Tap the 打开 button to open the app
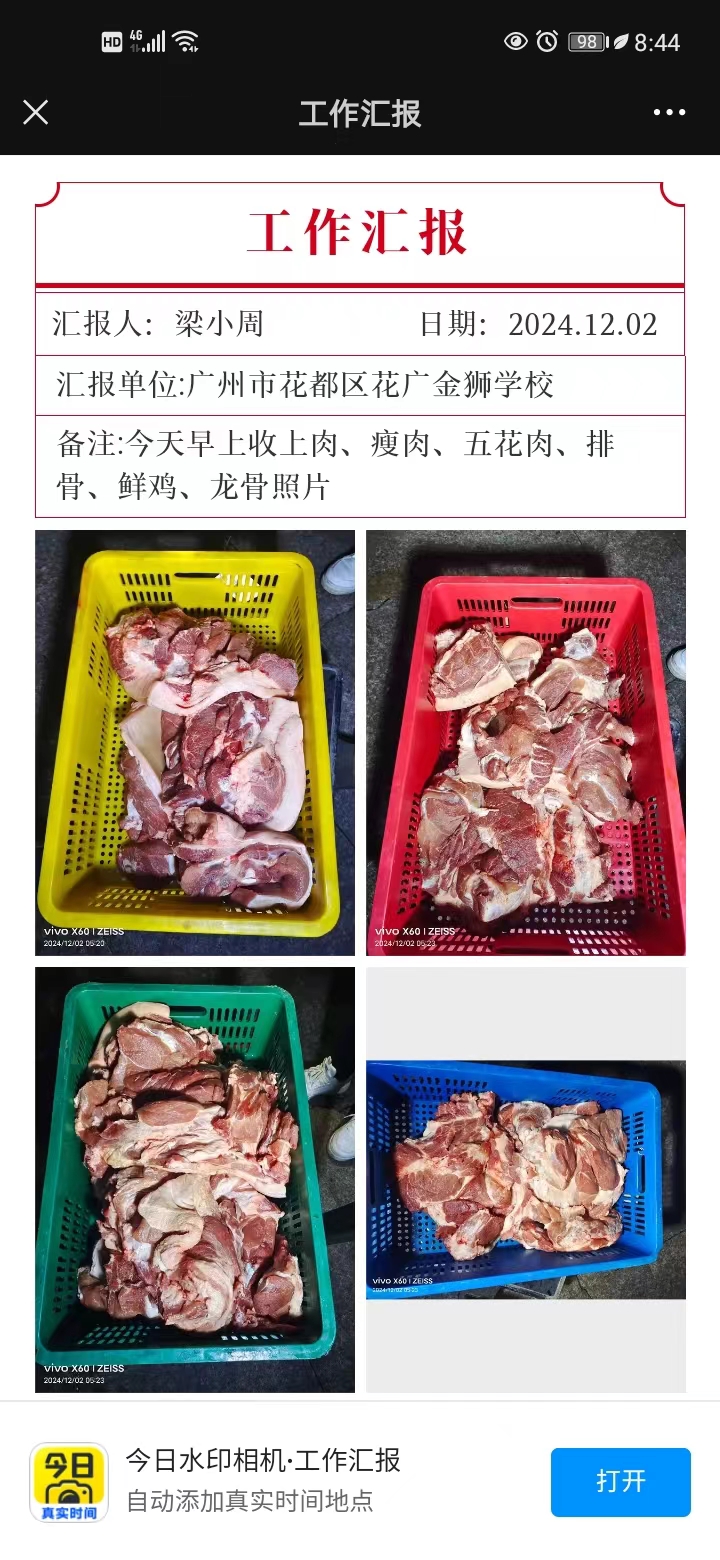The height and width of the screenshot is (1560, 720). 620,1481
